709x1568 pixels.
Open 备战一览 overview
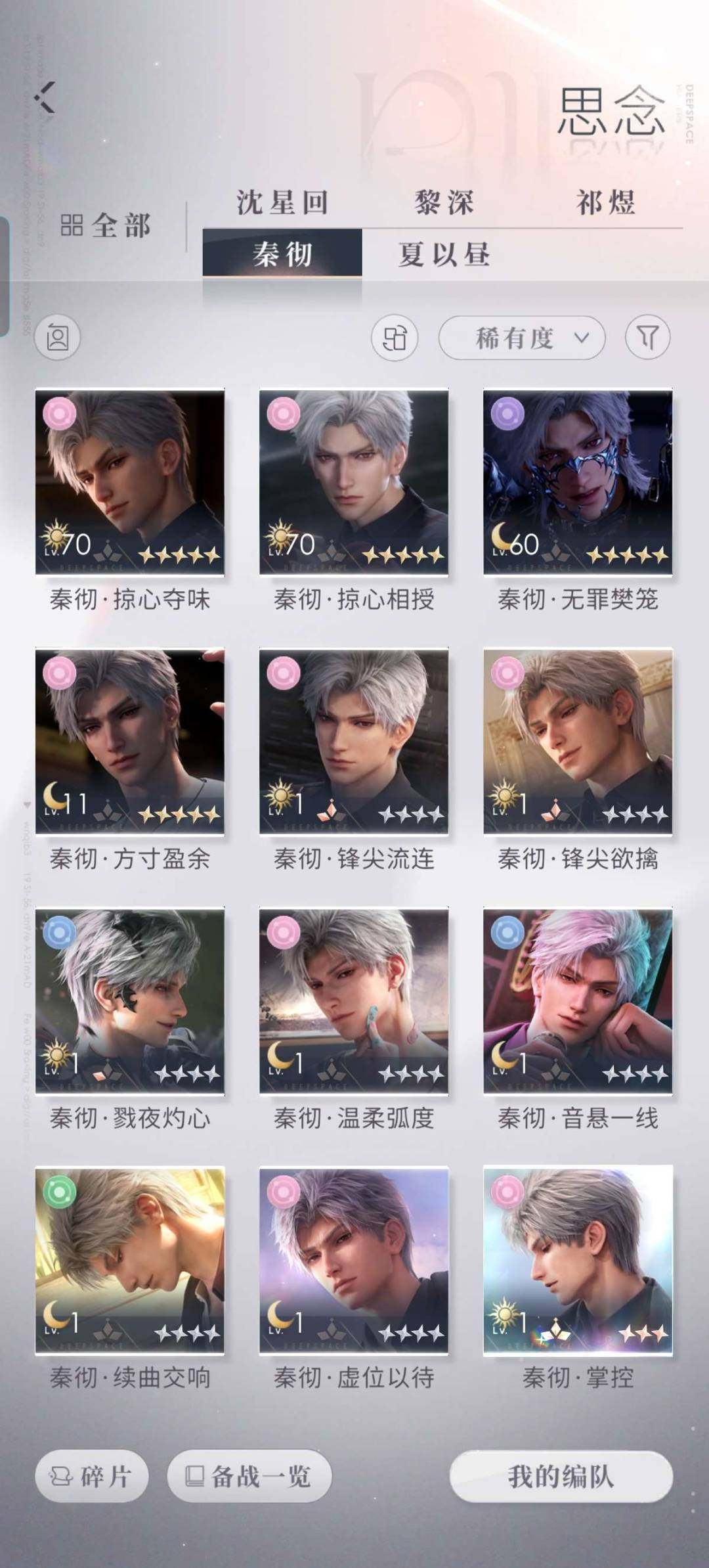tap(249, 1476)
